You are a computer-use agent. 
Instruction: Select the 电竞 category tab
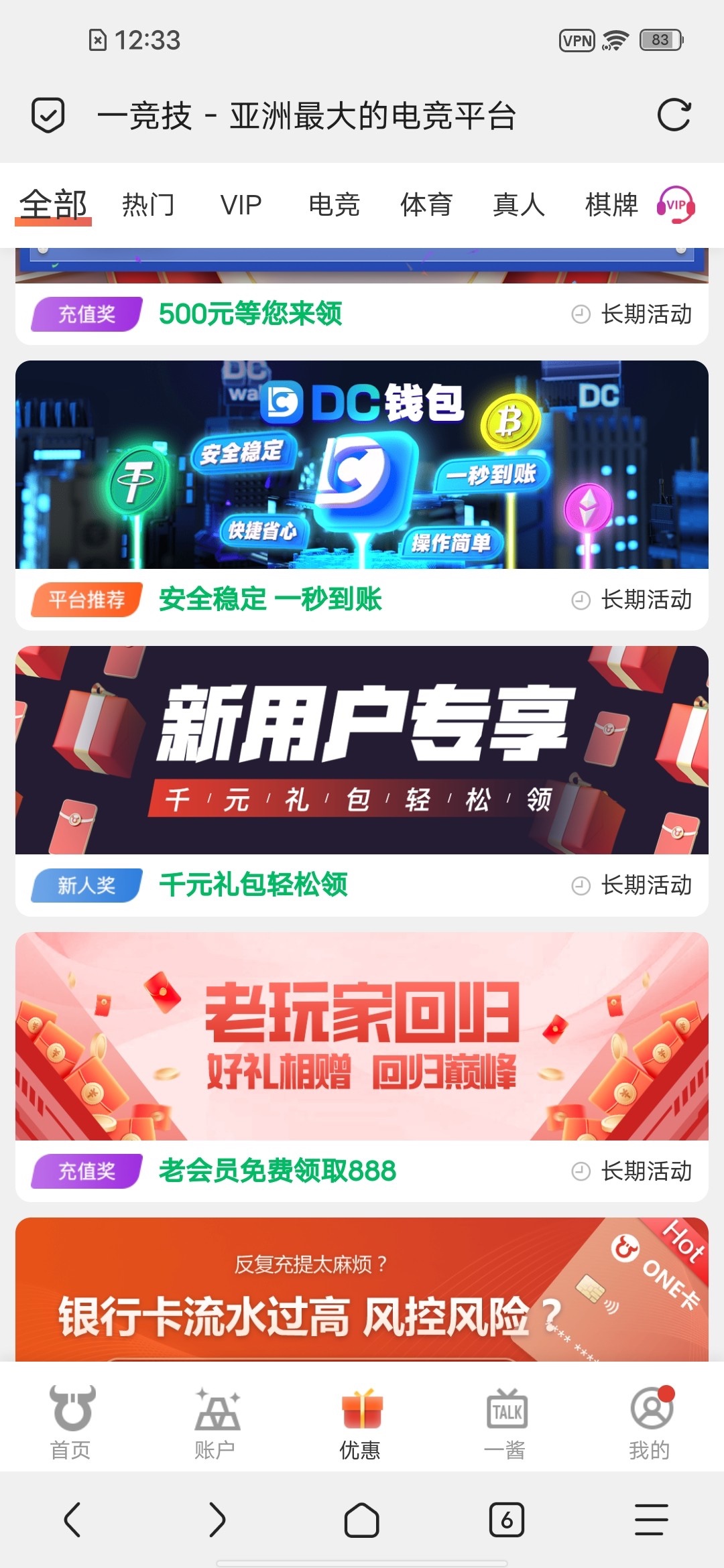334,204
